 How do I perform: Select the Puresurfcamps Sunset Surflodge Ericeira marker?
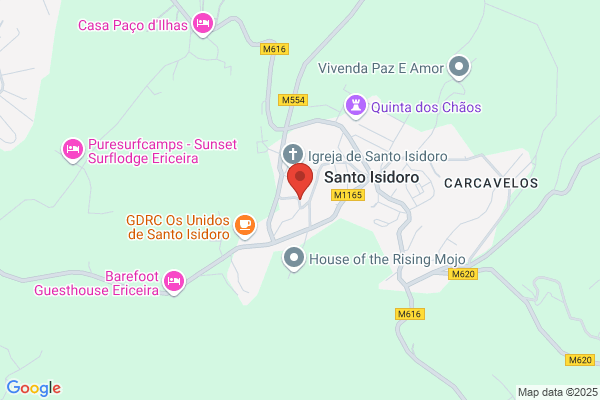pos(73,150)
